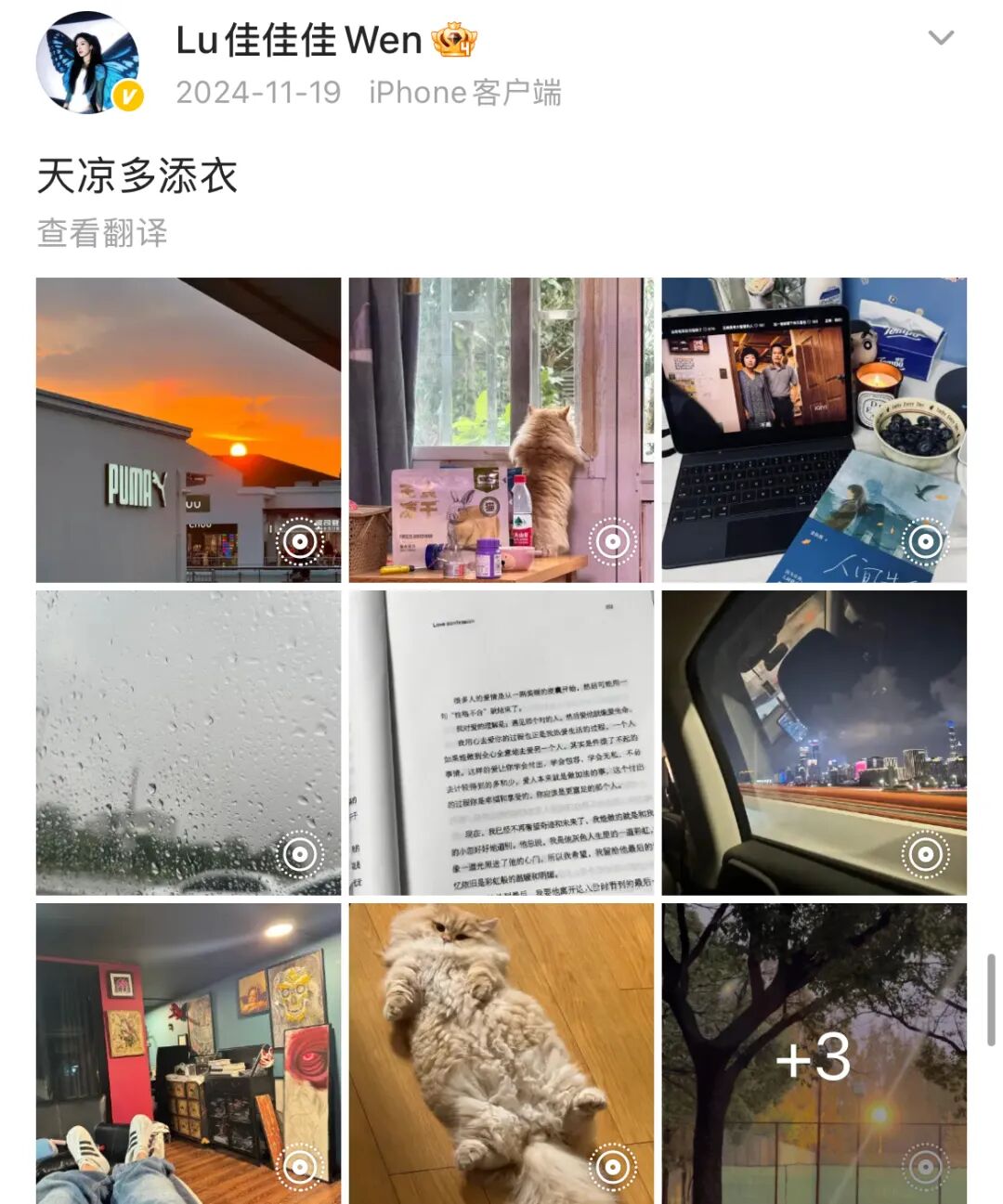Open the laptop and blueberries photo

click(814, 430)
